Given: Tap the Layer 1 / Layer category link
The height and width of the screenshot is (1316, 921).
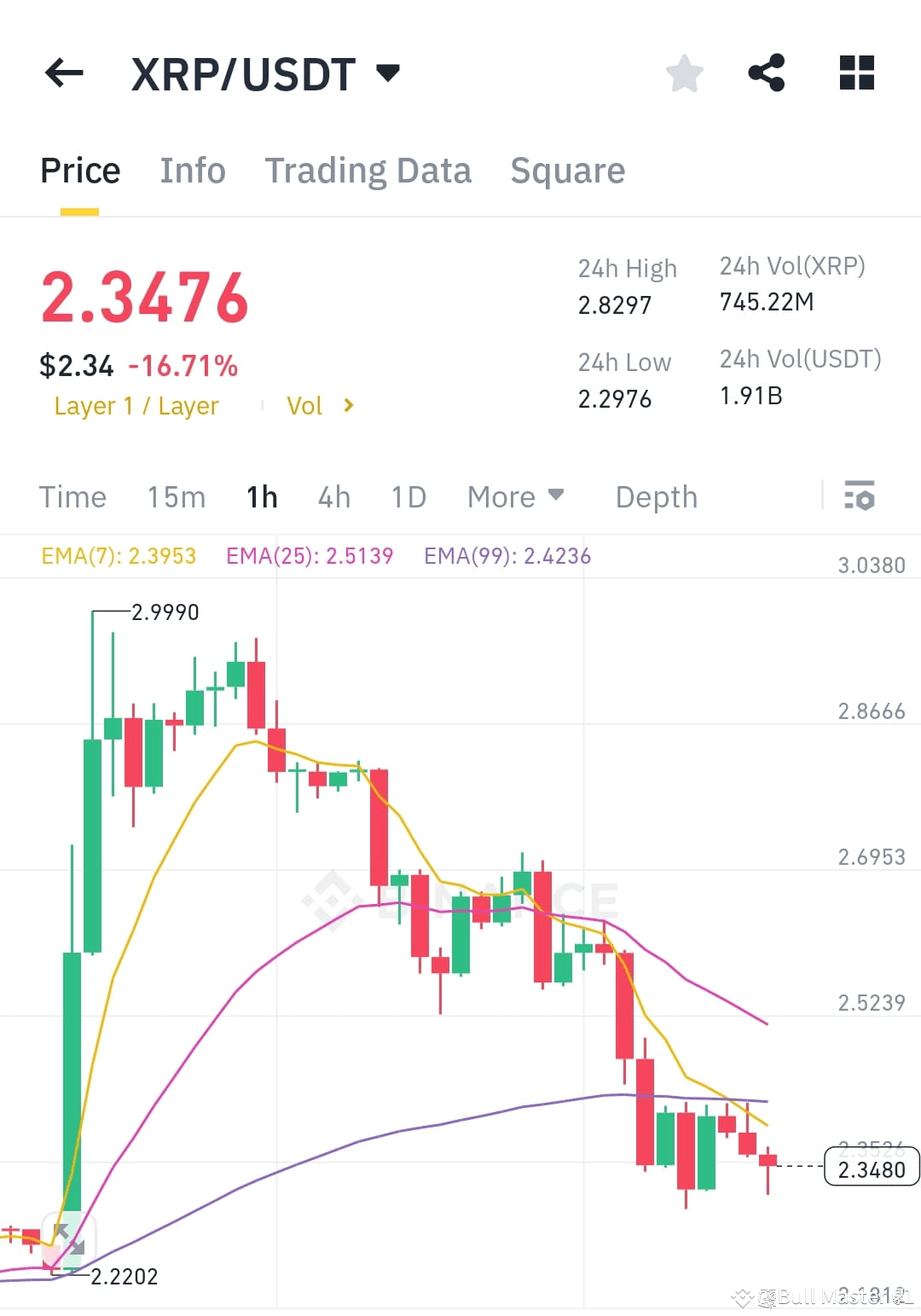Looking at the screenshot, I should (136, 406).
